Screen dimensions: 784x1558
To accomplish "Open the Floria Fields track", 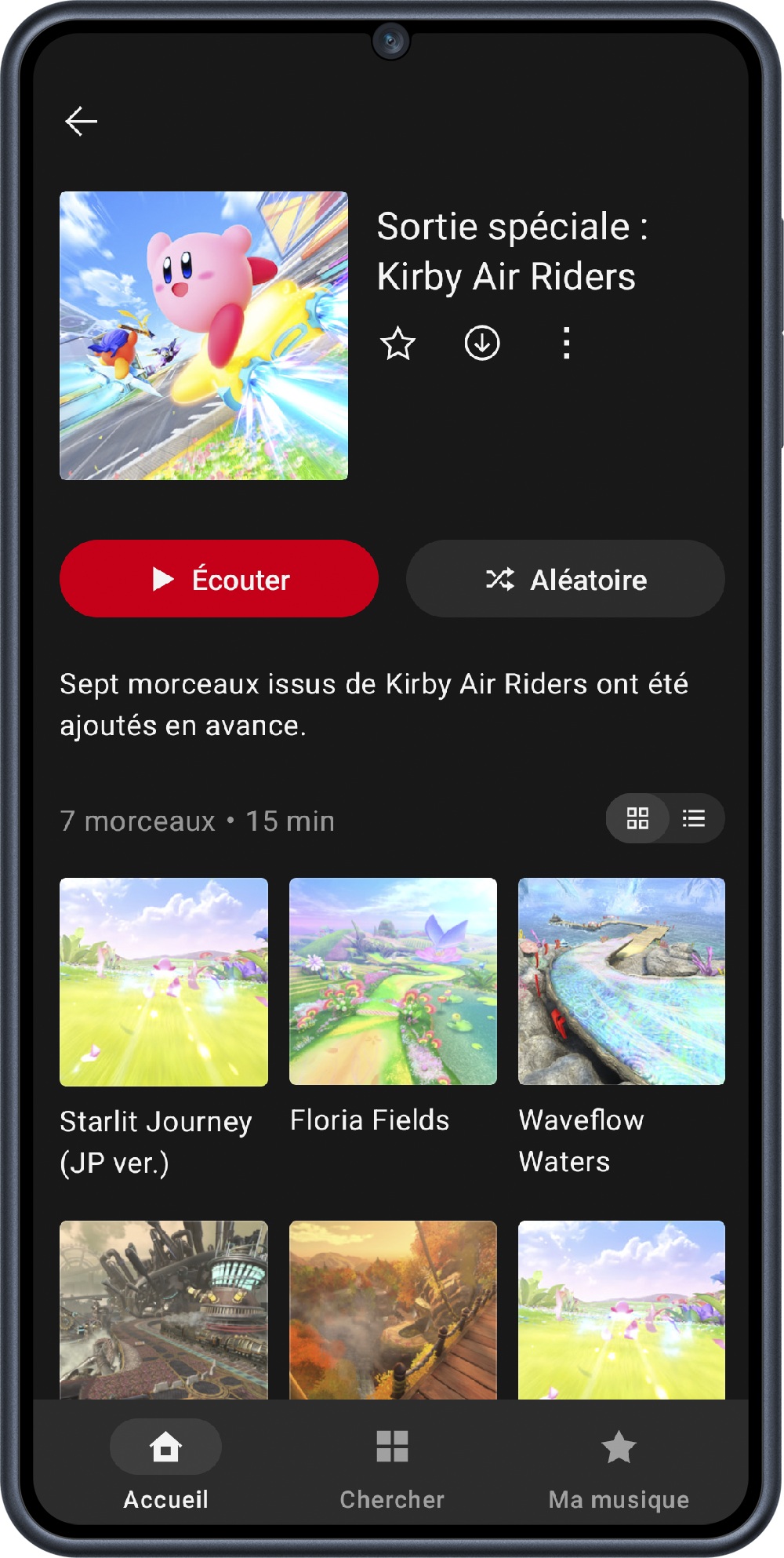I will pos(393,981).
